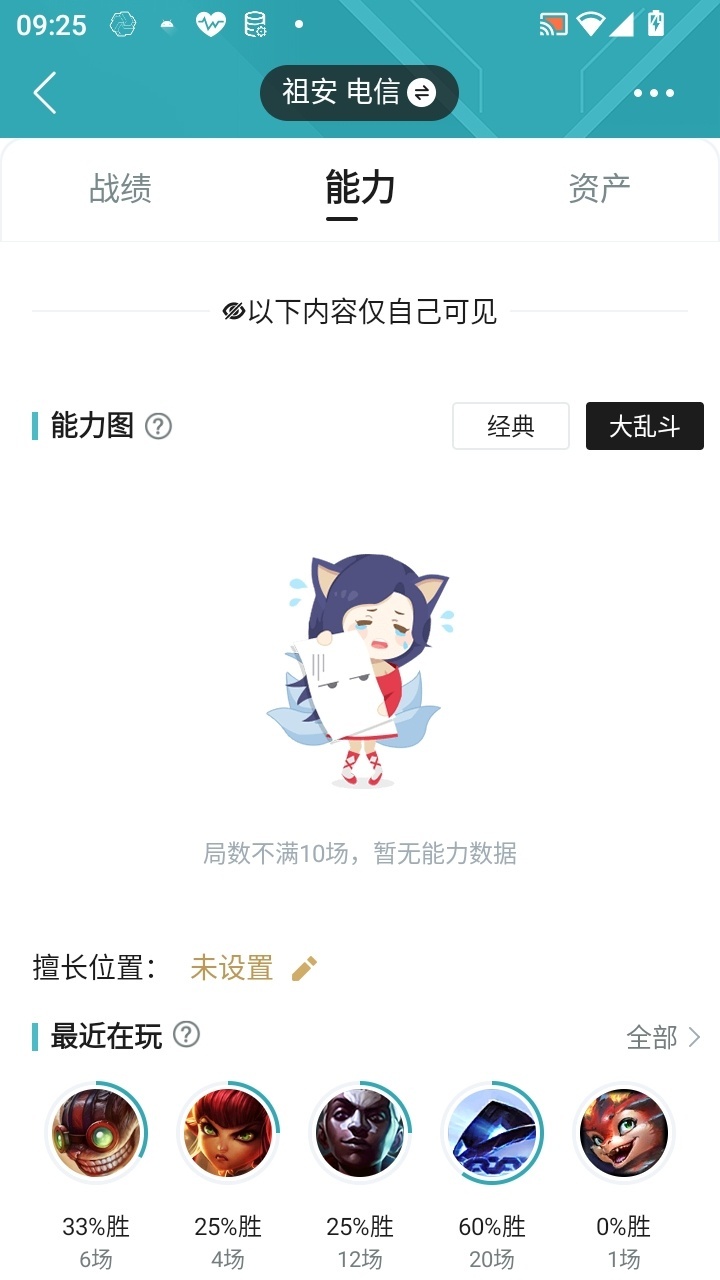The image size is (720, 1280).
Task: Set preferred position via 未设置
Action: pos(232,968)
